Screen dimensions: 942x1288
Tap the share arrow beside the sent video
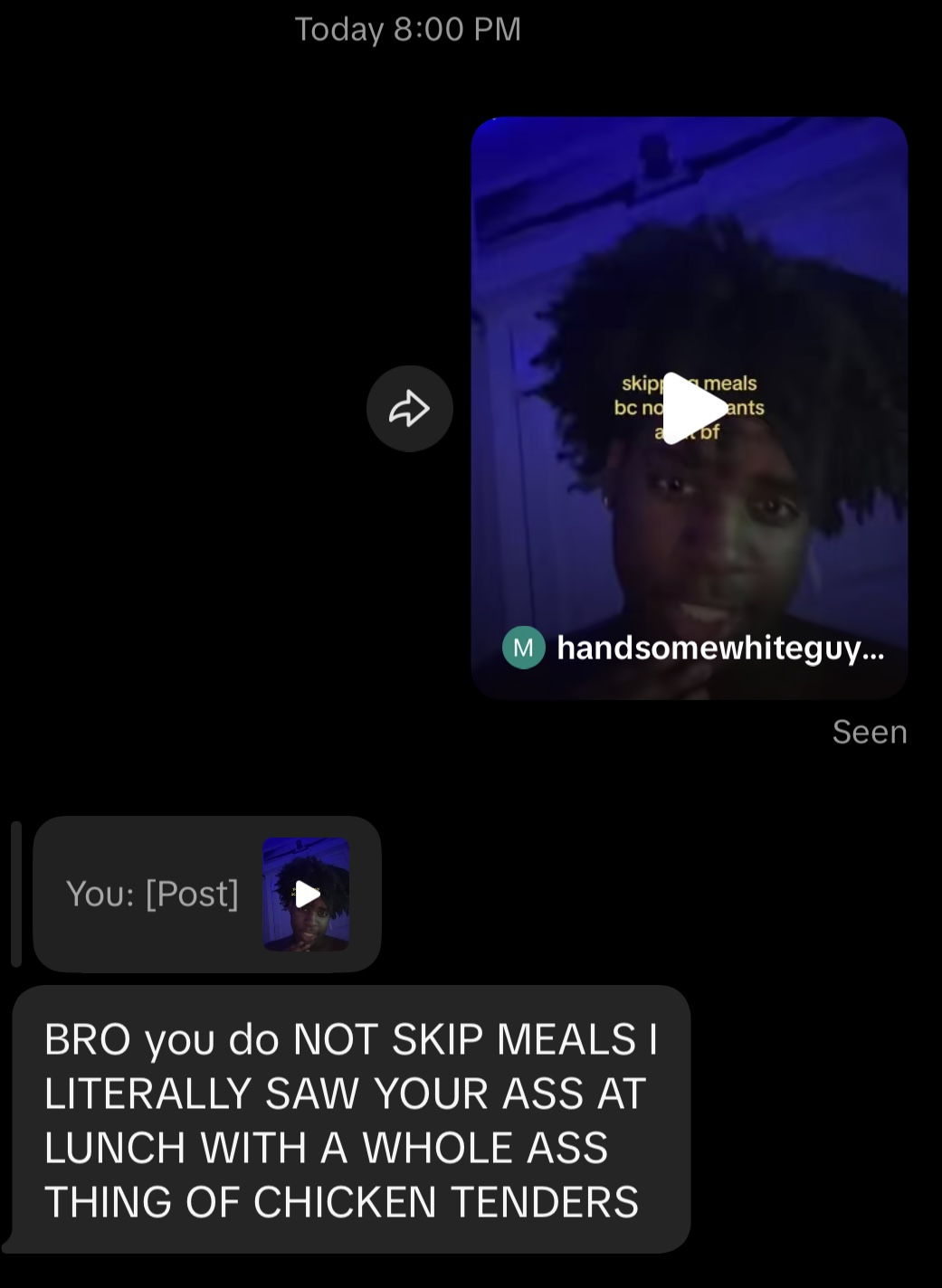pyautogui.click(x=409, y=409)
